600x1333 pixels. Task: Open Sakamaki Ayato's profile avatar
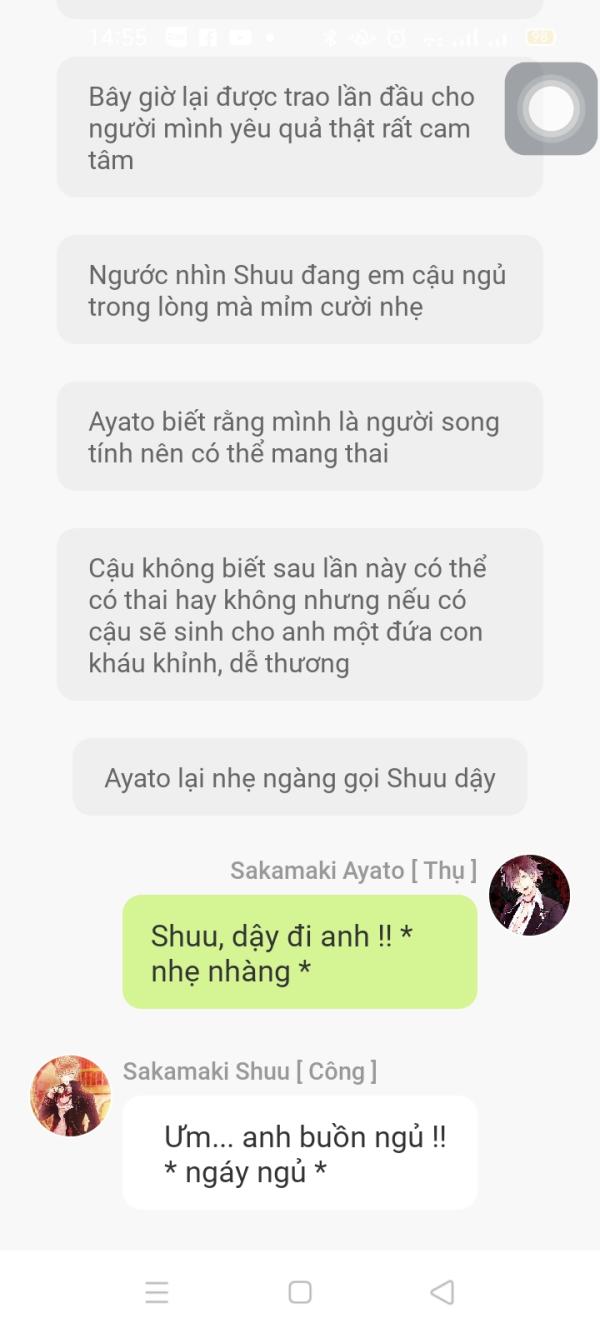pos(529,895)
